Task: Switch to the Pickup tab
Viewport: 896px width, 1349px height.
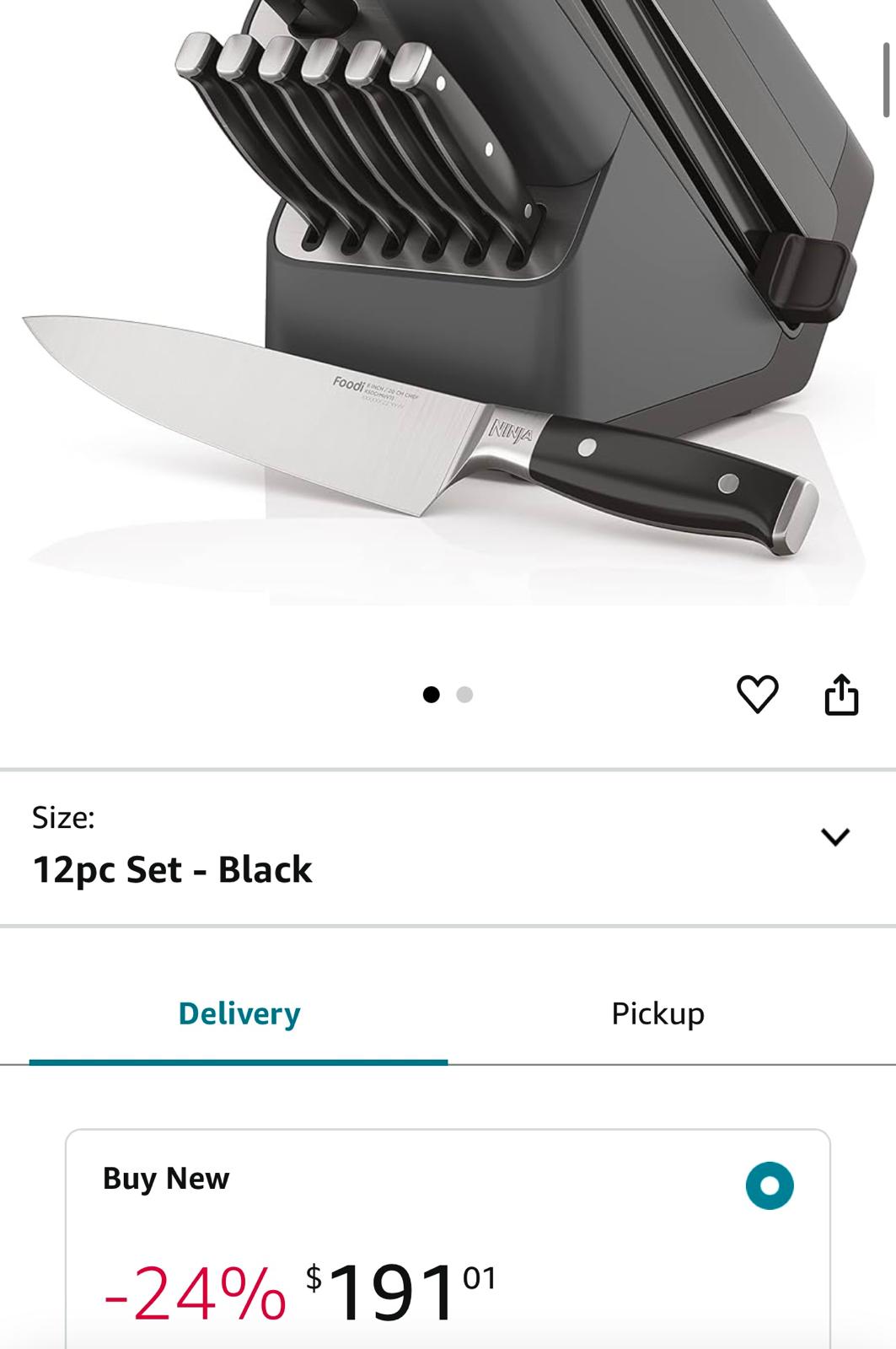Action: click(657, 1013)
